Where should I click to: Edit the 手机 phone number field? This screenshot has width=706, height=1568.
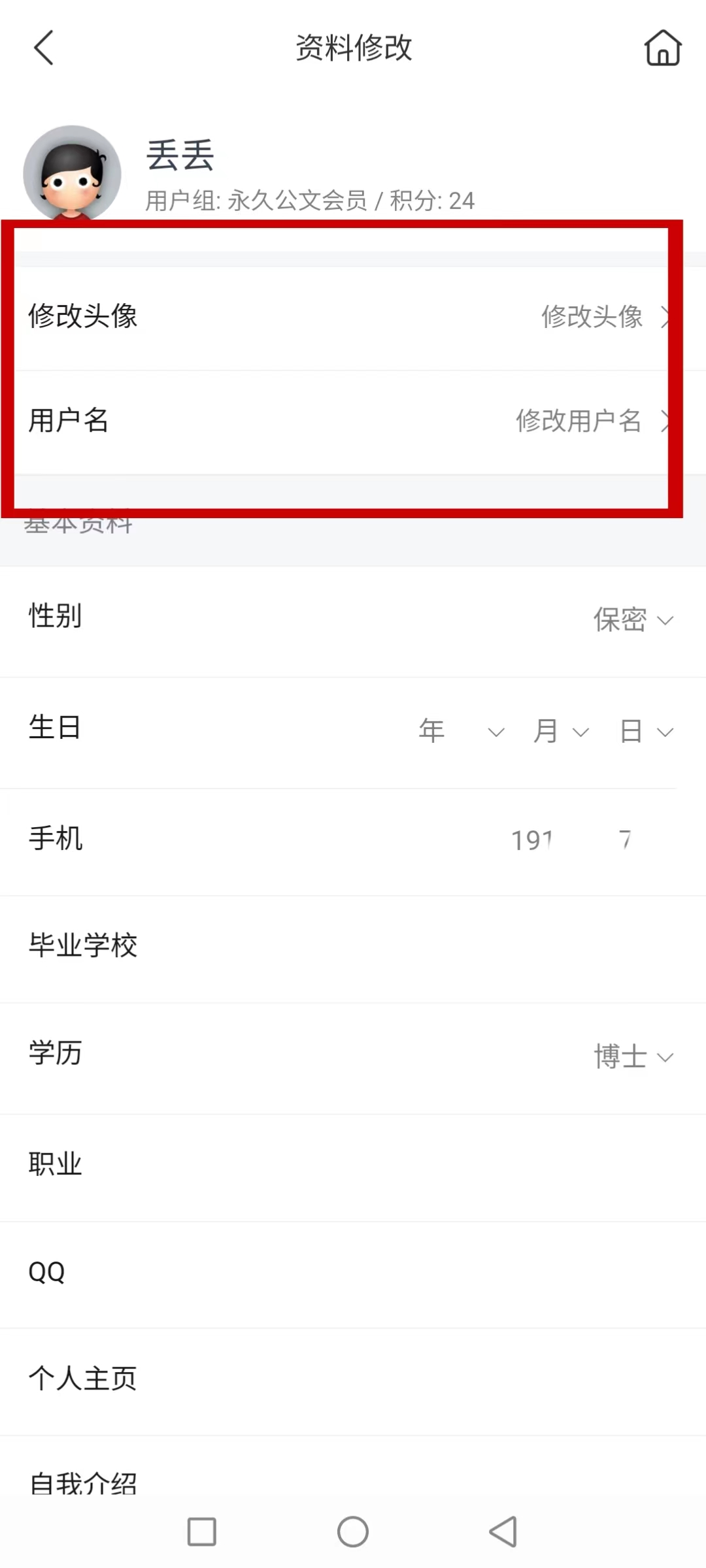[x=569, y=840]
